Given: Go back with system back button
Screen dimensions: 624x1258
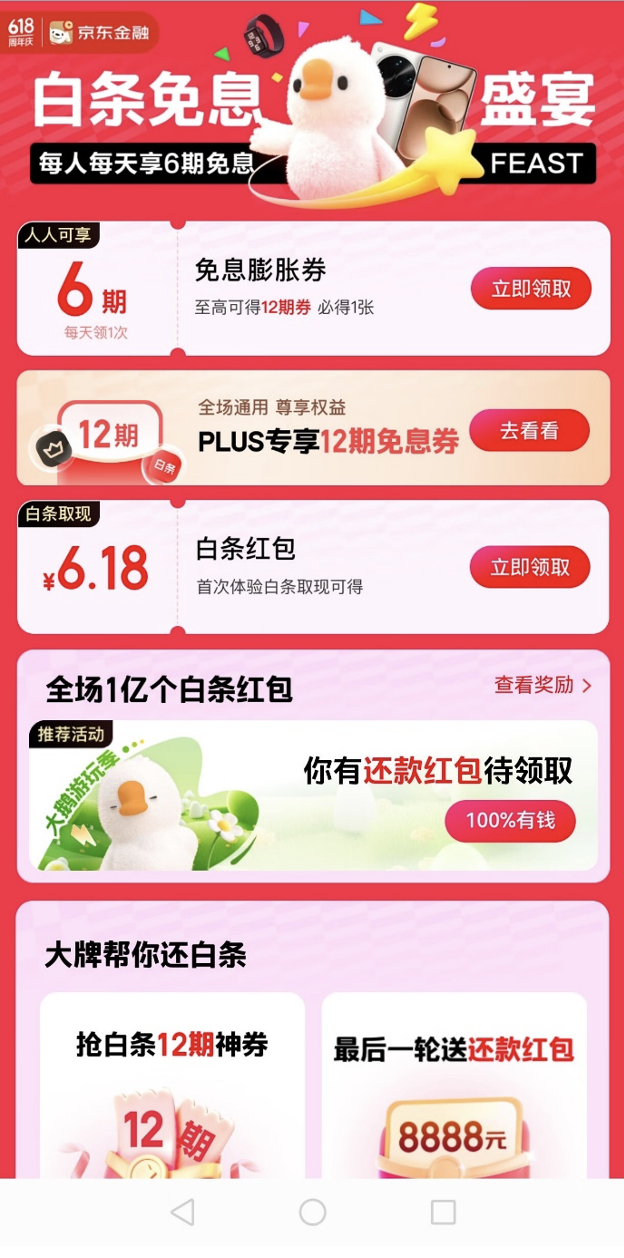Looking at the screenshot, I should pos(182,1212).
